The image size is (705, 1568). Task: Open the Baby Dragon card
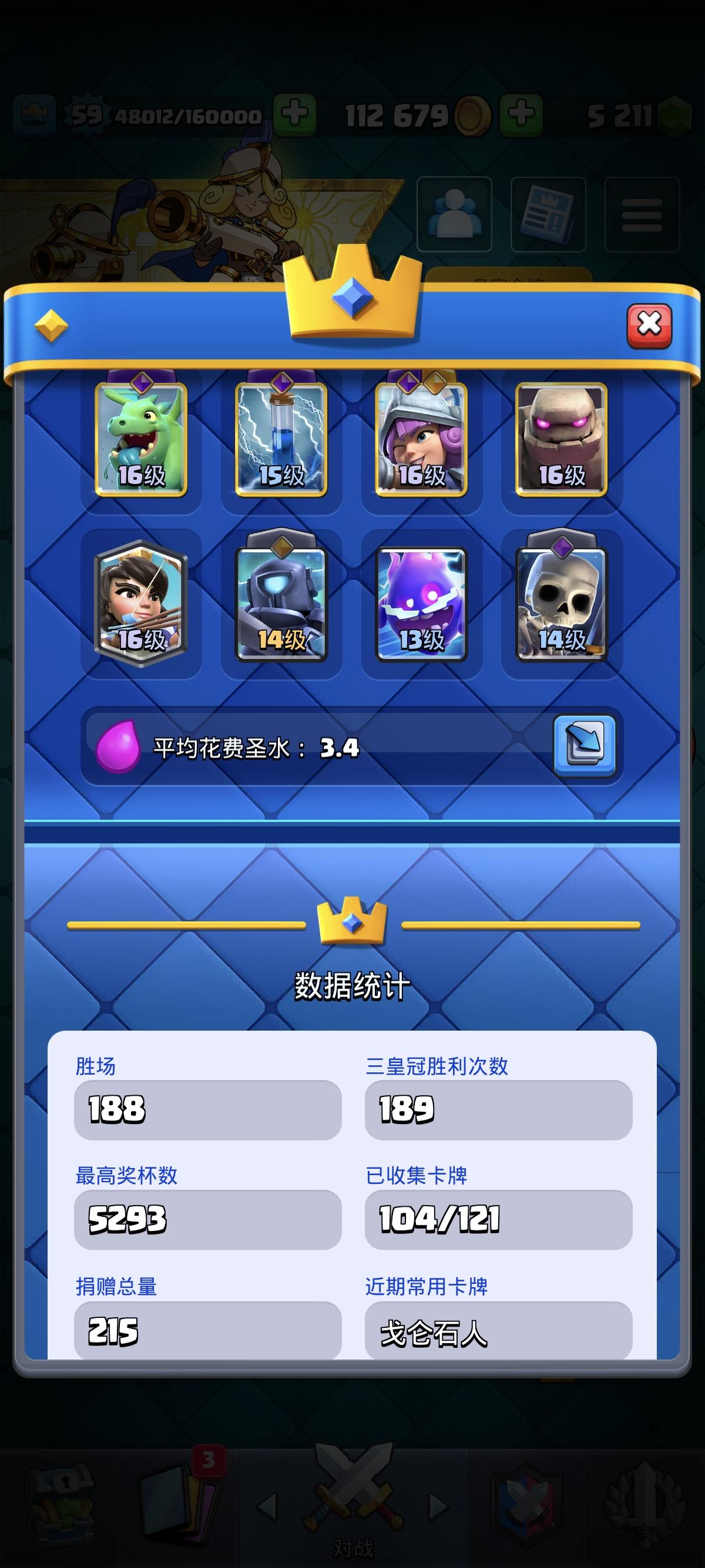(141, 439)
